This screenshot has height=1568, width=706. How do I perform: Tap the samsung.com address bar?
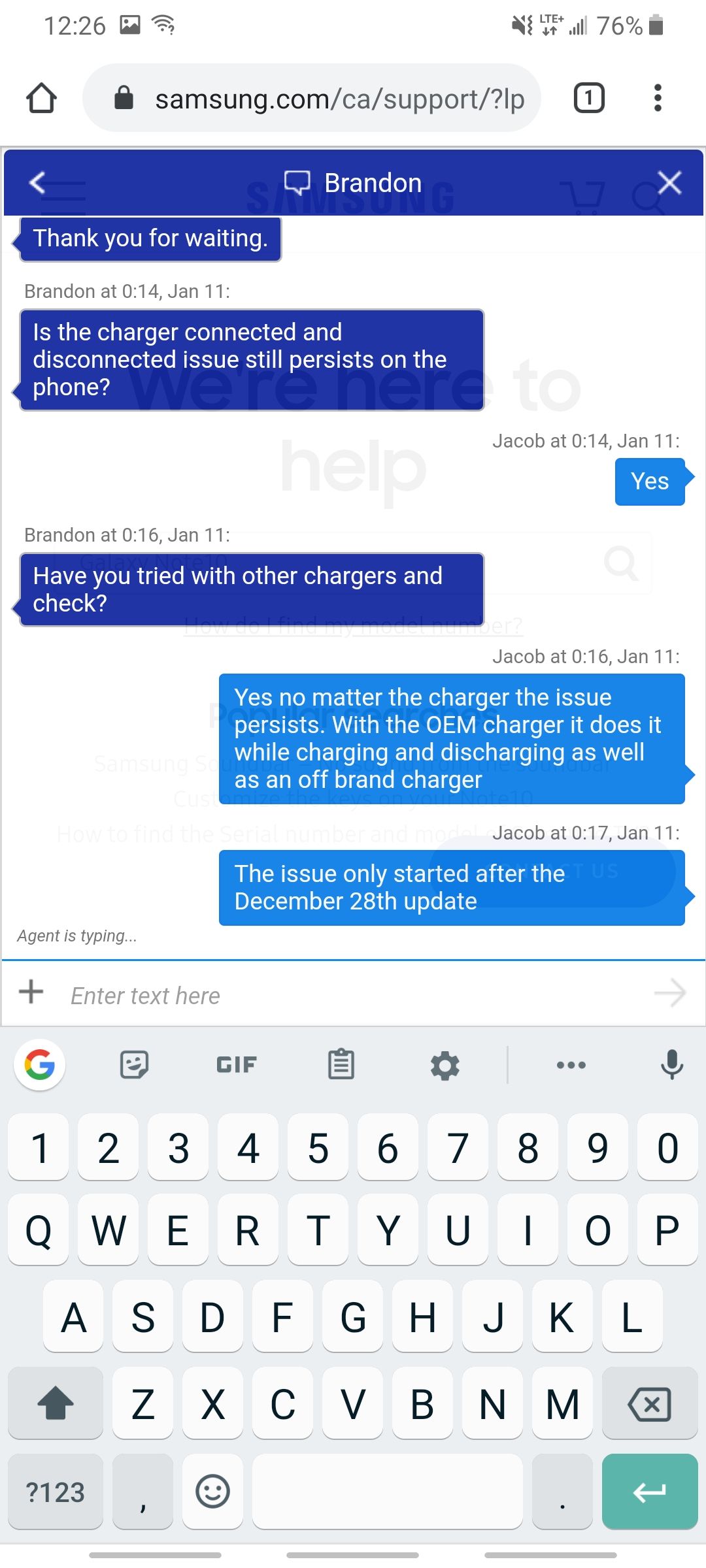[x=327, y=99]
